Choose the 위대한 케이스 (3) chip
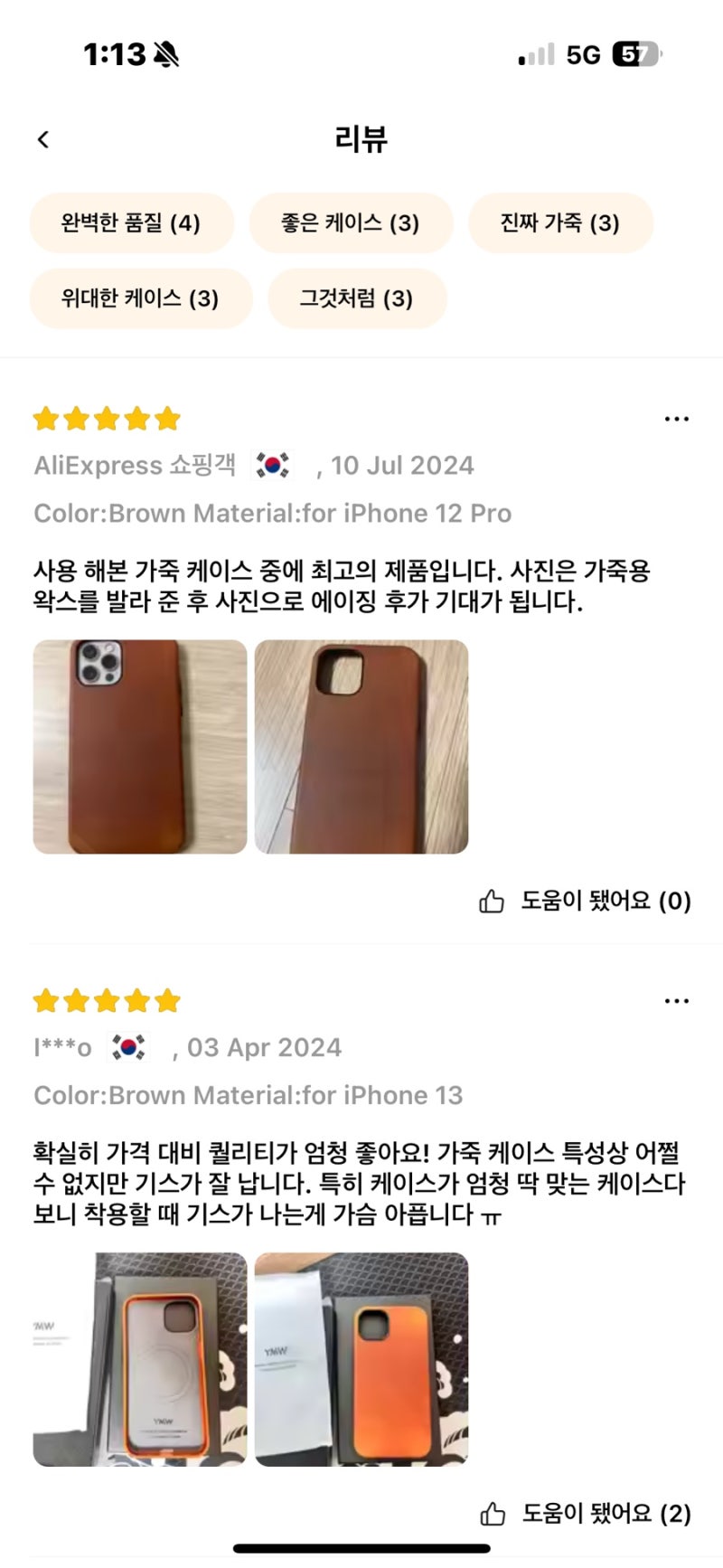Image resolution: width=723 pixels, height=1568 pixels. [140, 298]
